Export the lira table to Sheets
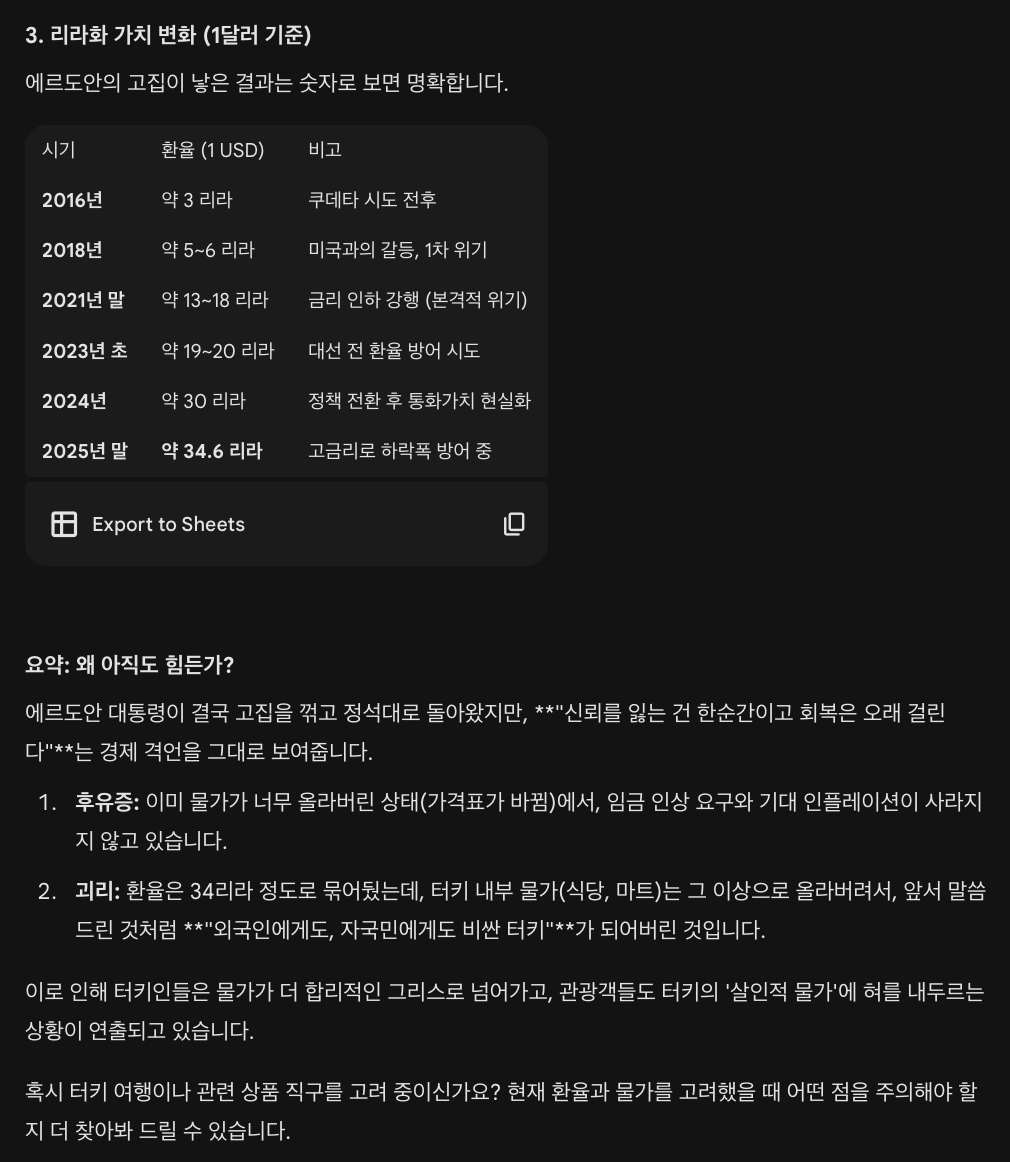 148,524
